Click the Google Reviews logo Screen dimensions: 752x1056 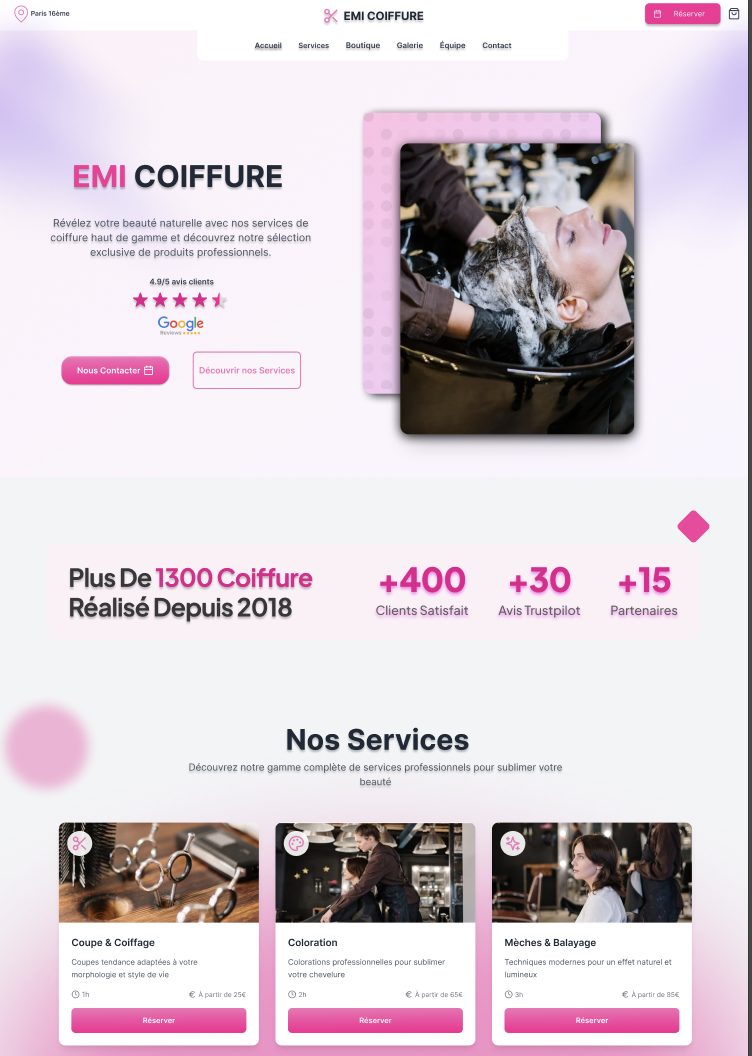[180, 324]
